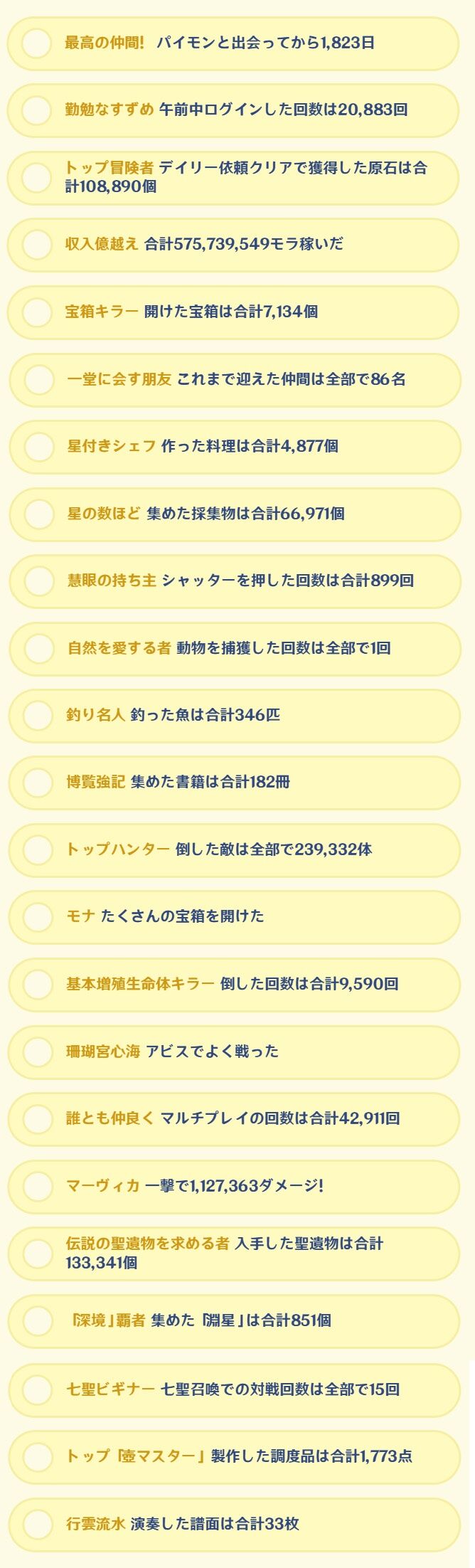The width and height of the screenshot is (475, 1568).
Task: Tick the 基本増殖生命体キラー entry
Action: pos(38,984)
